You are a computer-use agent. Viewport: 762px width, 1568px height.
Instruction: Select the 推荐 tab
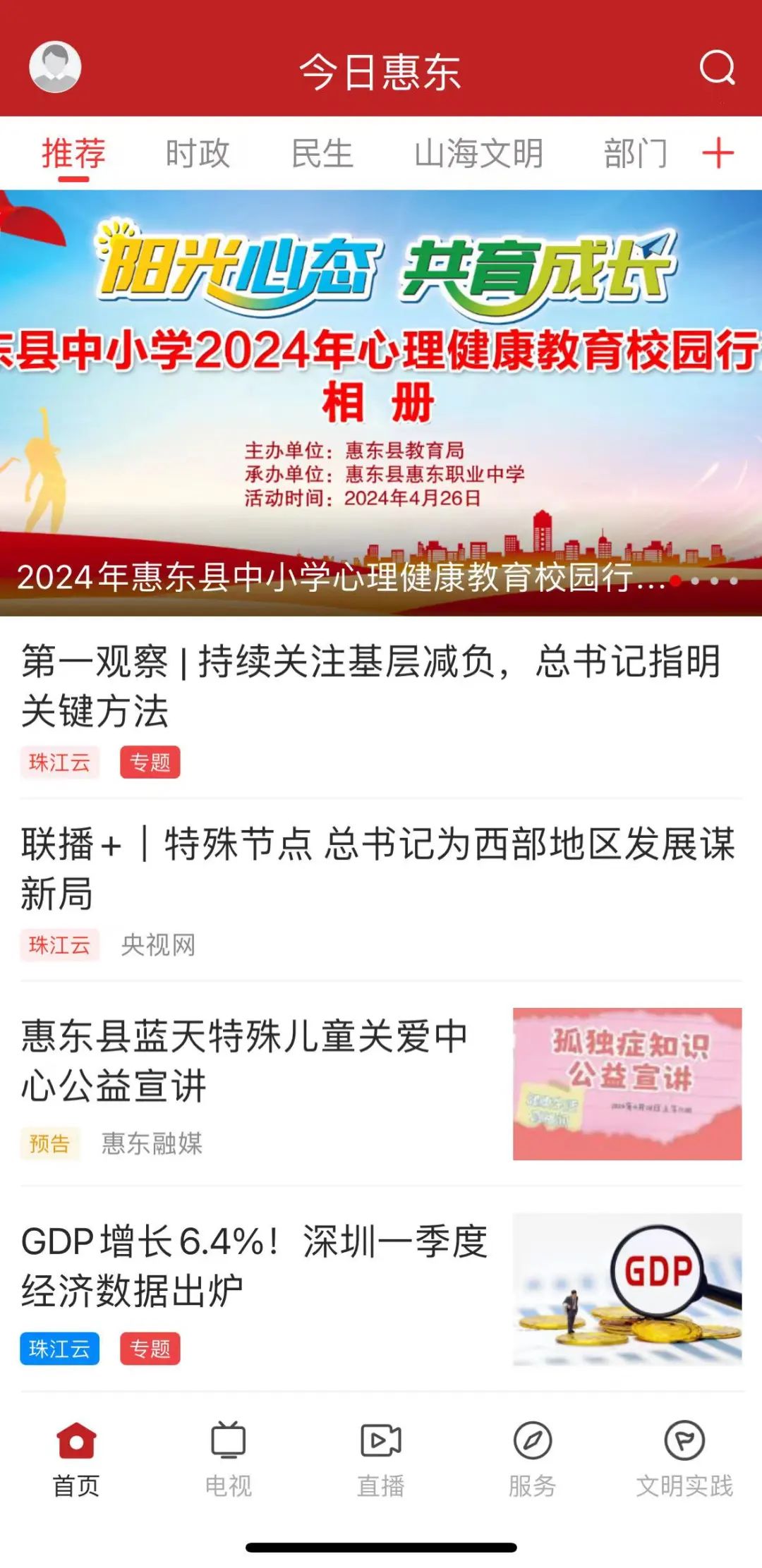(x=73, y=153)
